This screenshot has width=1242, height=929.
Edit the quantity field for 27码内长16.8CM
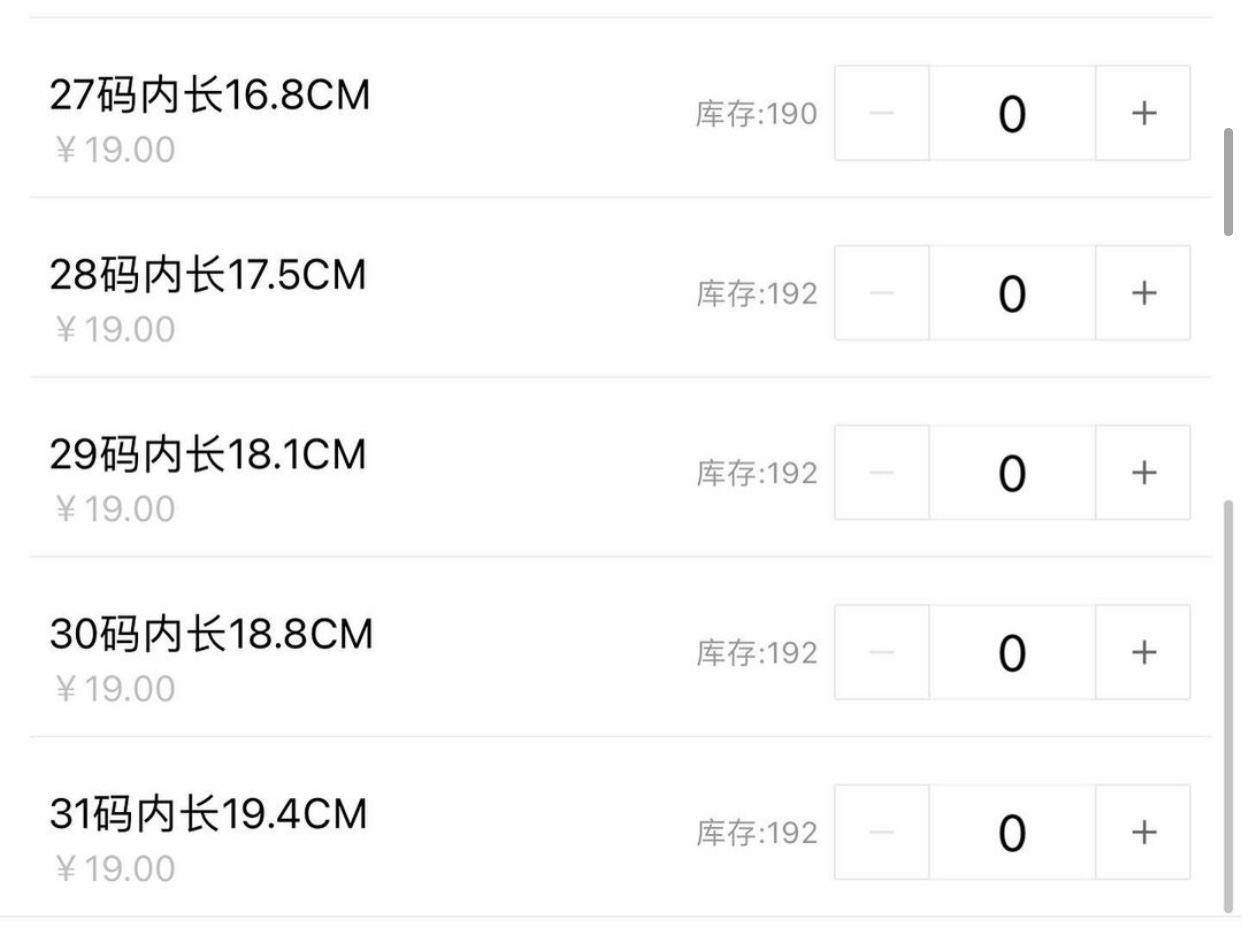click(x=1012, y=113)
